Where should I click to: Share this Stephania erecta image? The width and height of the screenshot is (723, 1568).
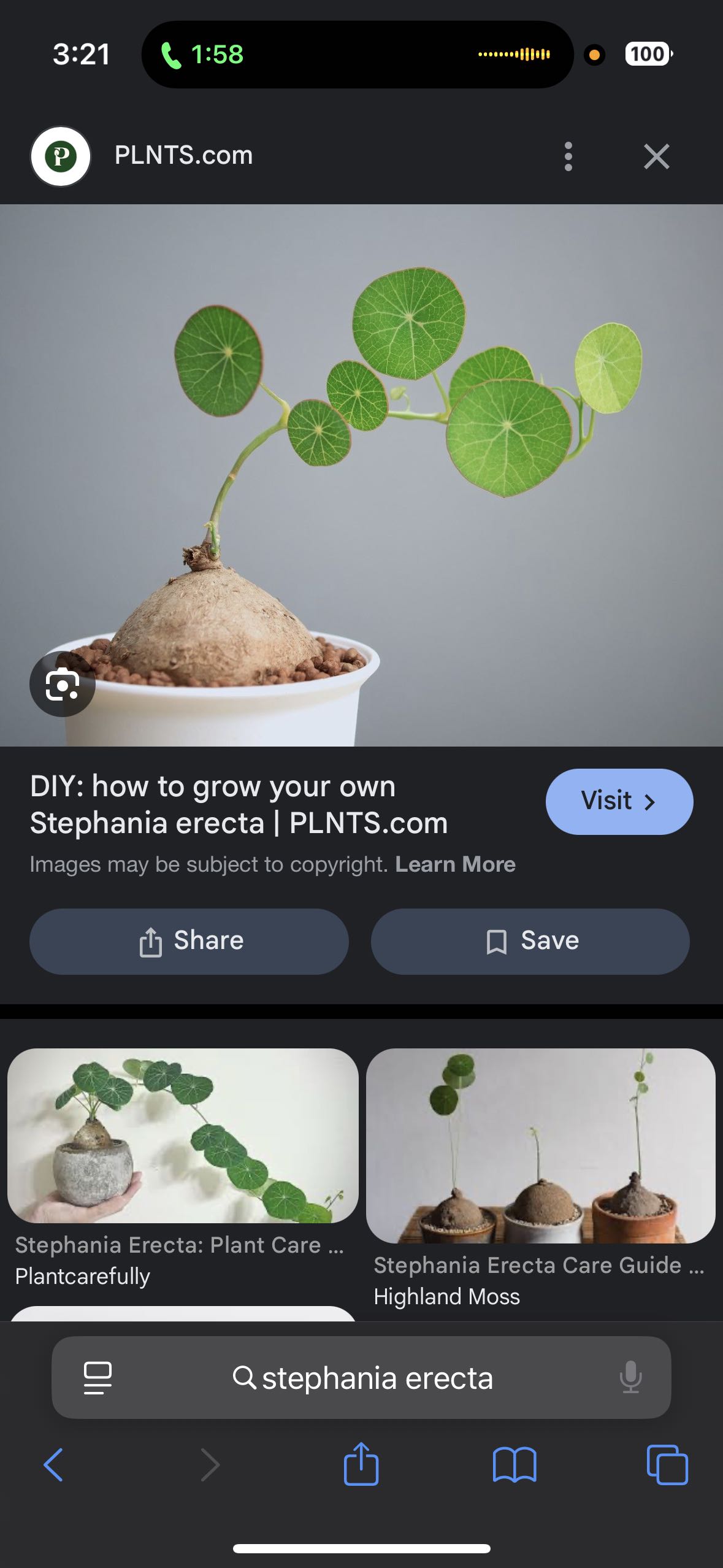(x=189, y=941)
